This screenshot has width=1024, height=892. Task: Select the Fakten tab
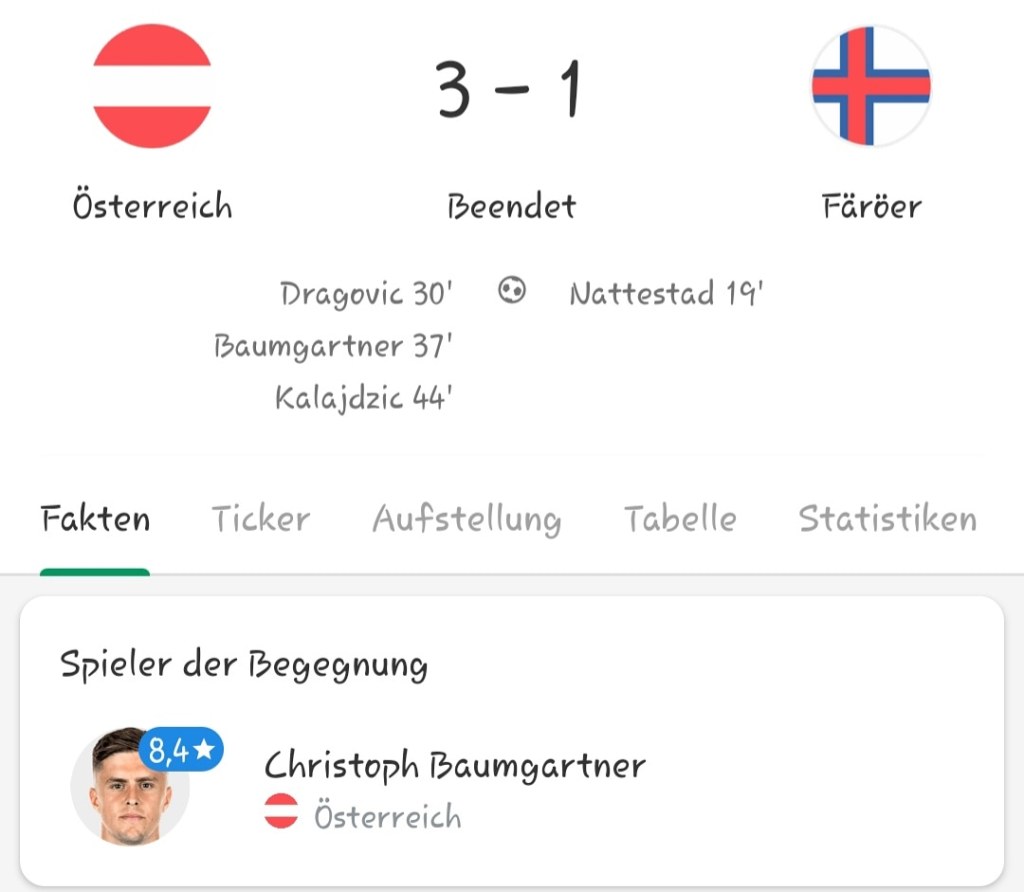(95, 519)
